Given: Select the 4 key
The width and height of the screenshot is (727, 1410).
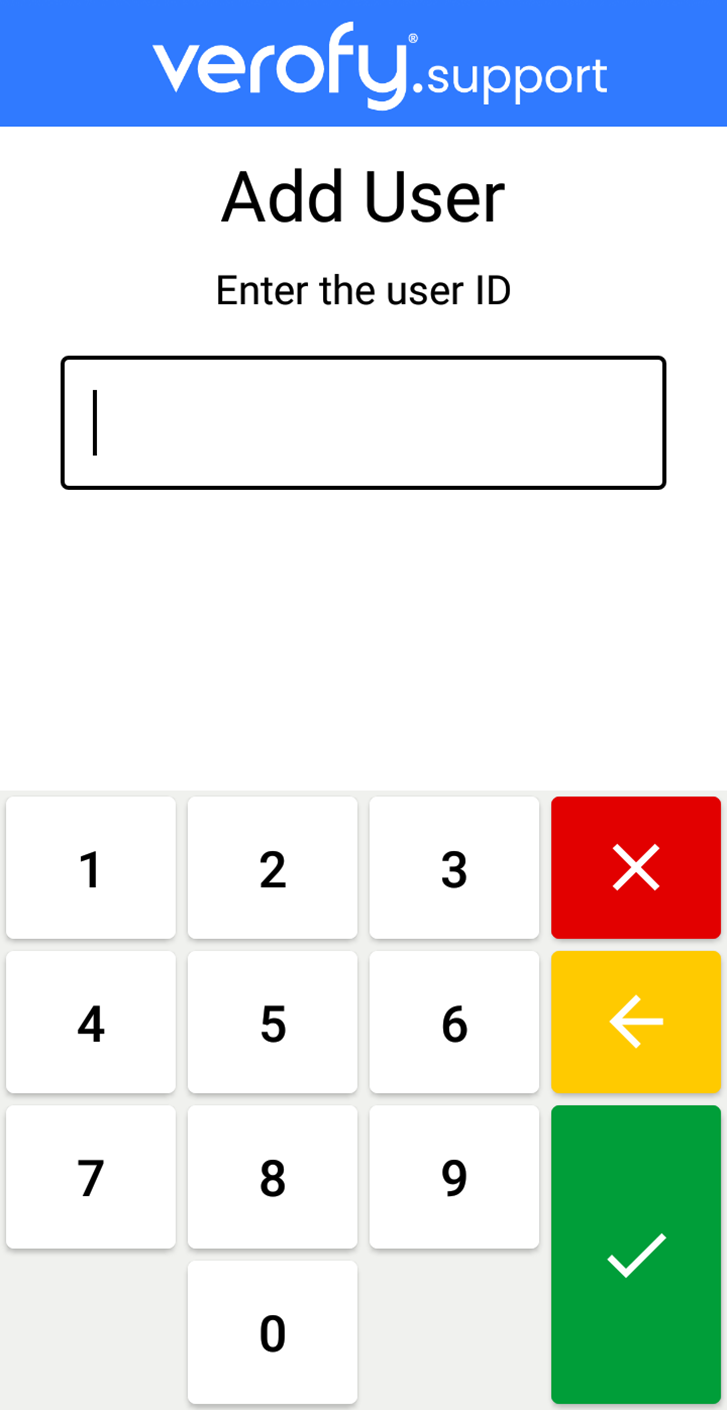Looking at the screenshot, I should click(91, 1022).
